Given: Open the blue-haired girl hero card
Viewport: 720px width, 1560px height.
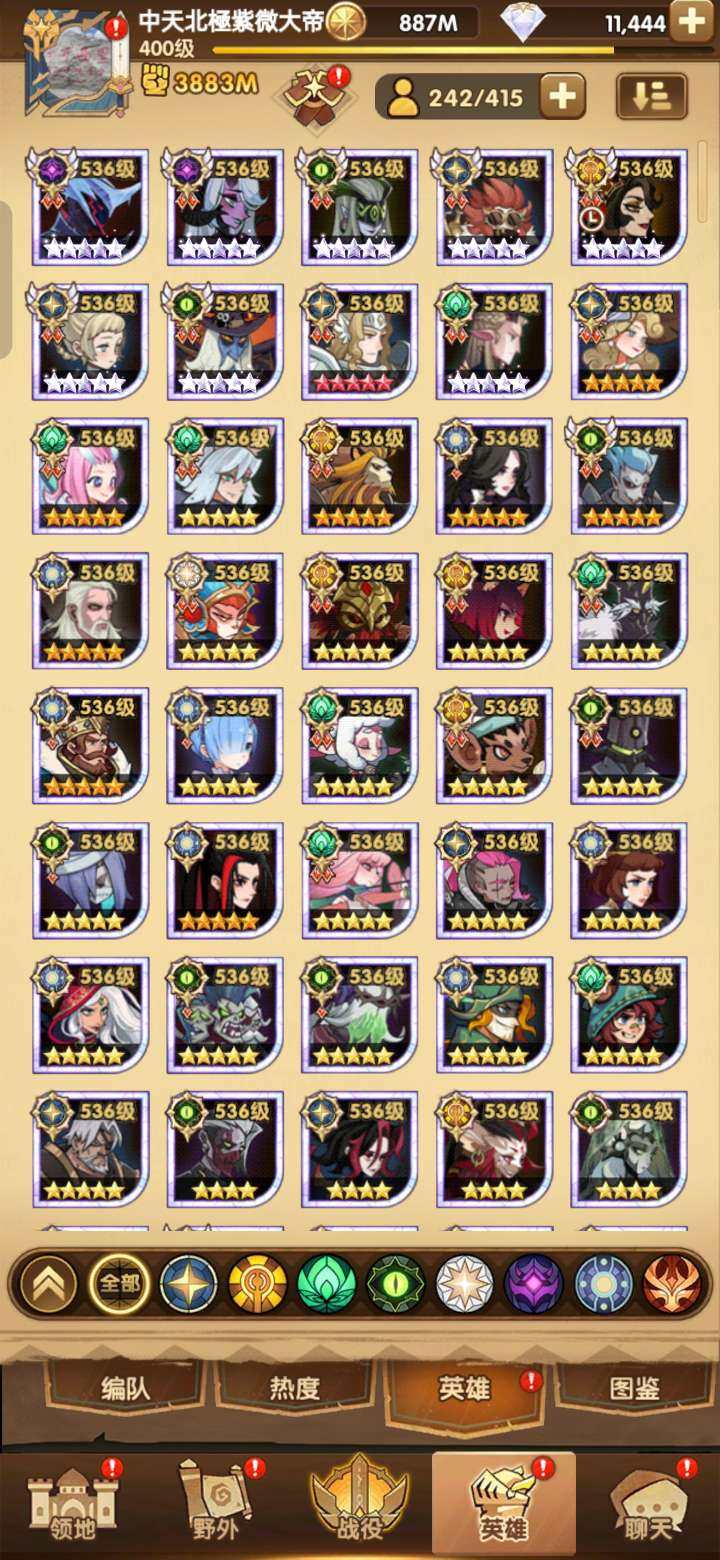Looking at the screenshot, I should [225, 747].
